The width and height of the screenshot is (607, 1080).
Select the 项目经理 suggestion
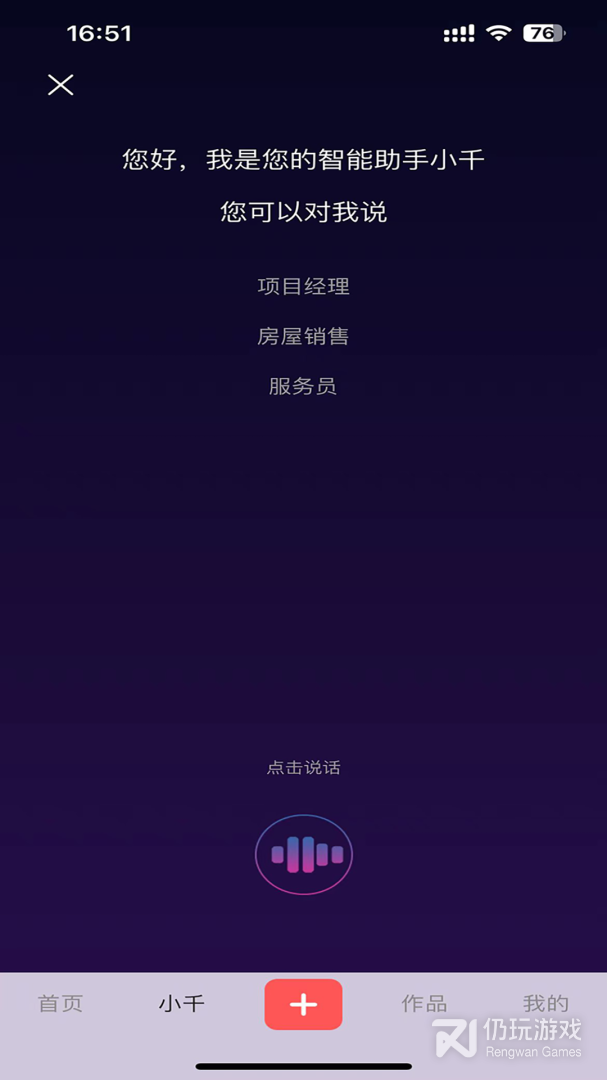(x=303, y=287)
